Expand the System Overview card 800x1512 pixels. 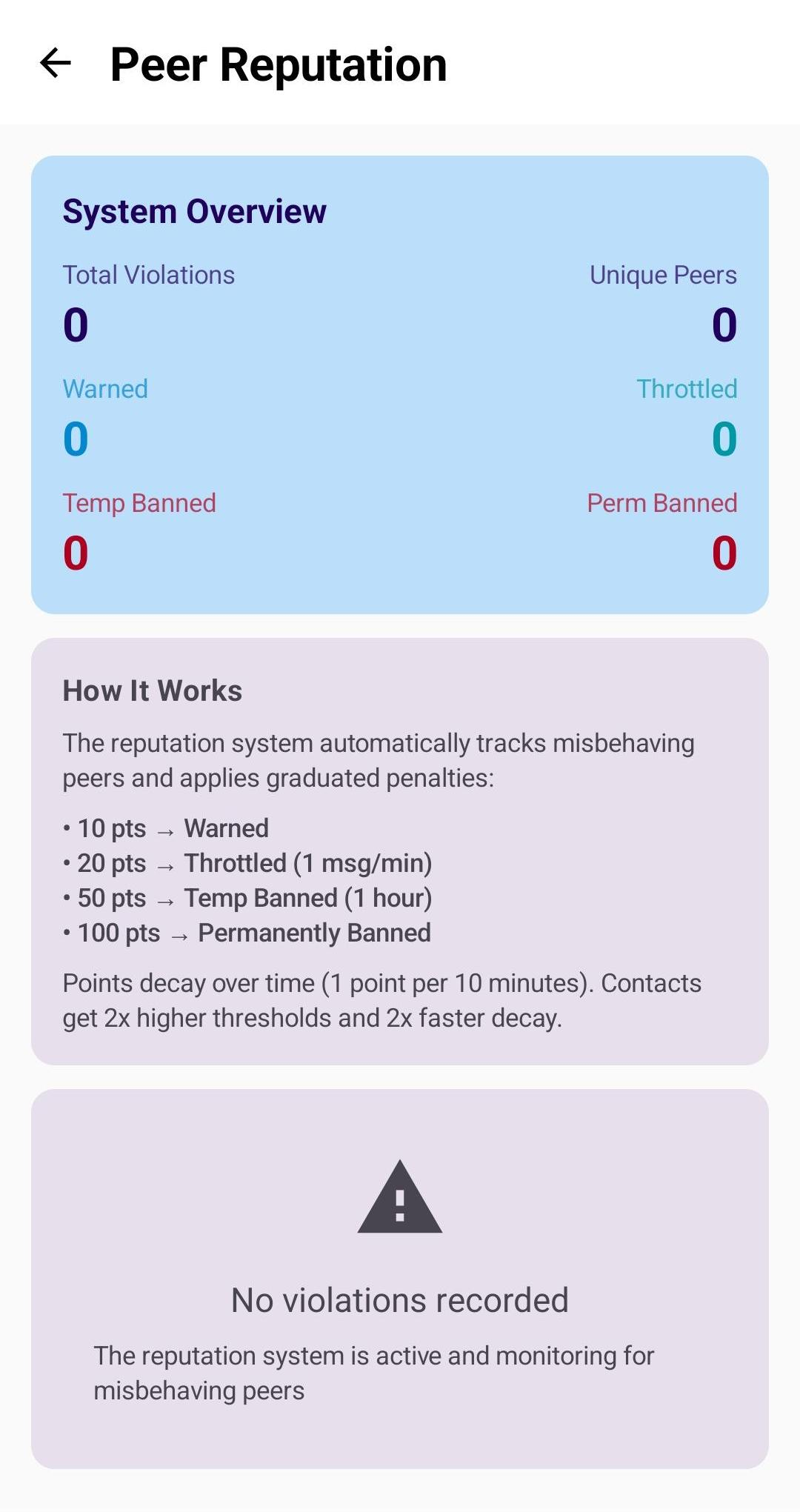coord(400,383)
